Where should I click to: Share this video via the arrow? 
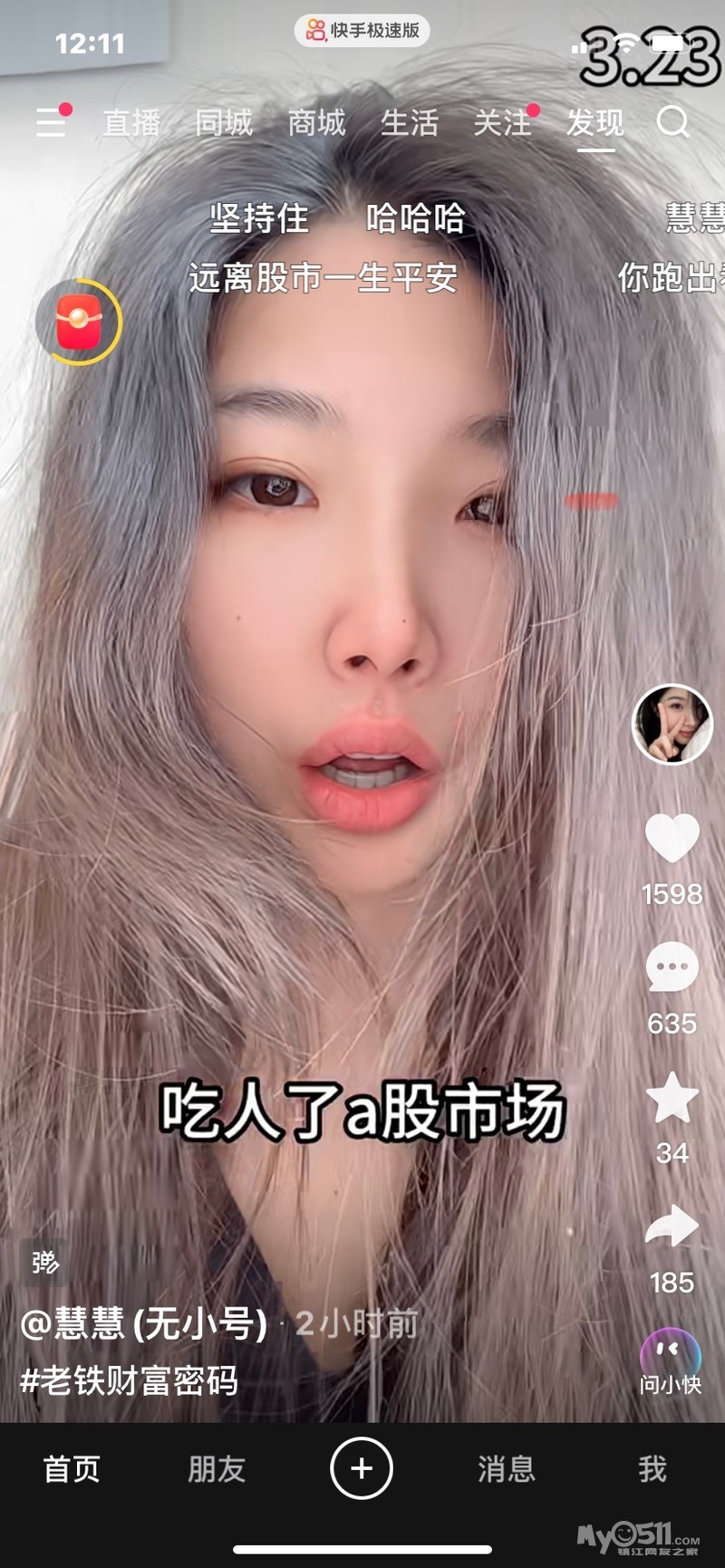[x=672, y=1227]
